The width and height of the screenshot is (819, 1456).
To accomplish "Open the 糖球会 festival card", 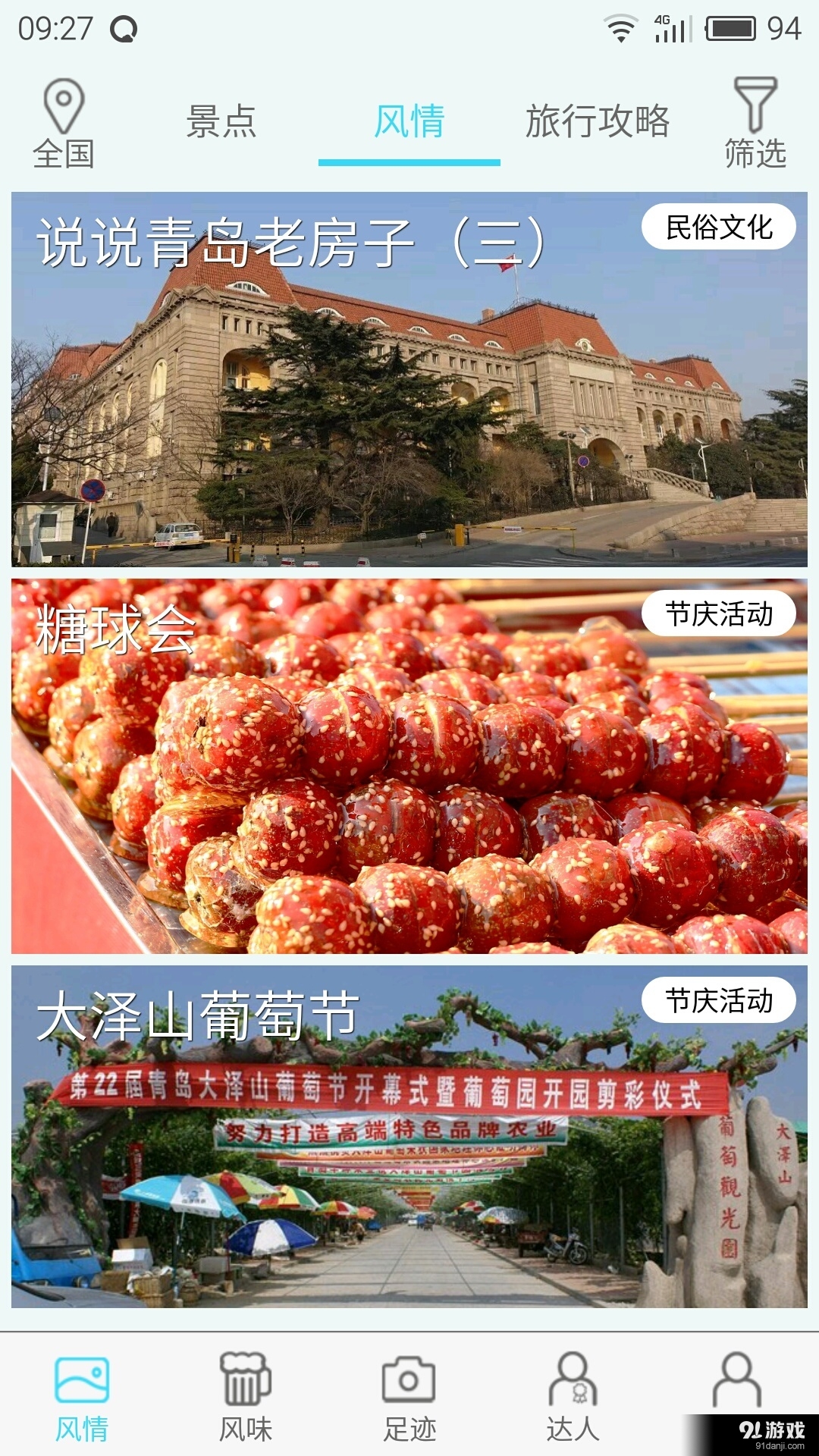I will click(x=409, y=766).
